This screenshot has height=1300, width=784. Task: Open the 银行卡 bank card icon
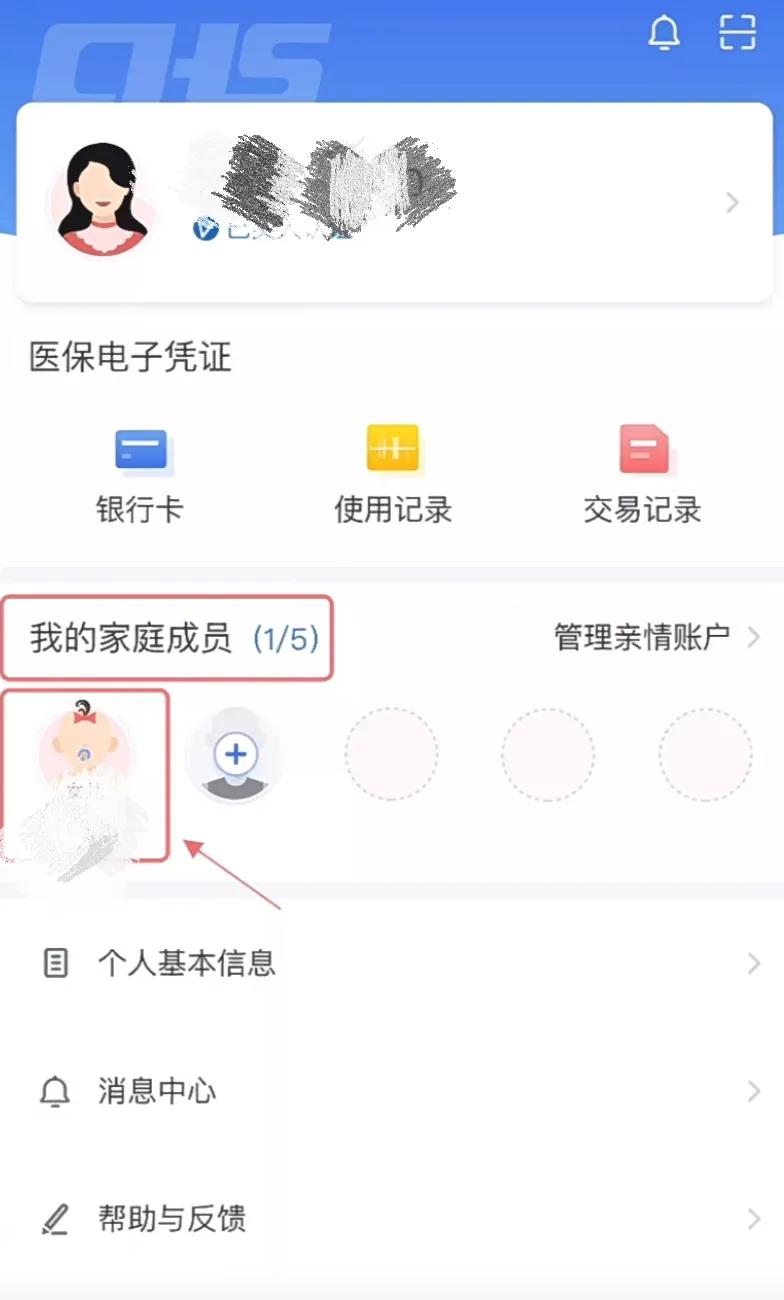pyautogui.click(x=141, y=450)
